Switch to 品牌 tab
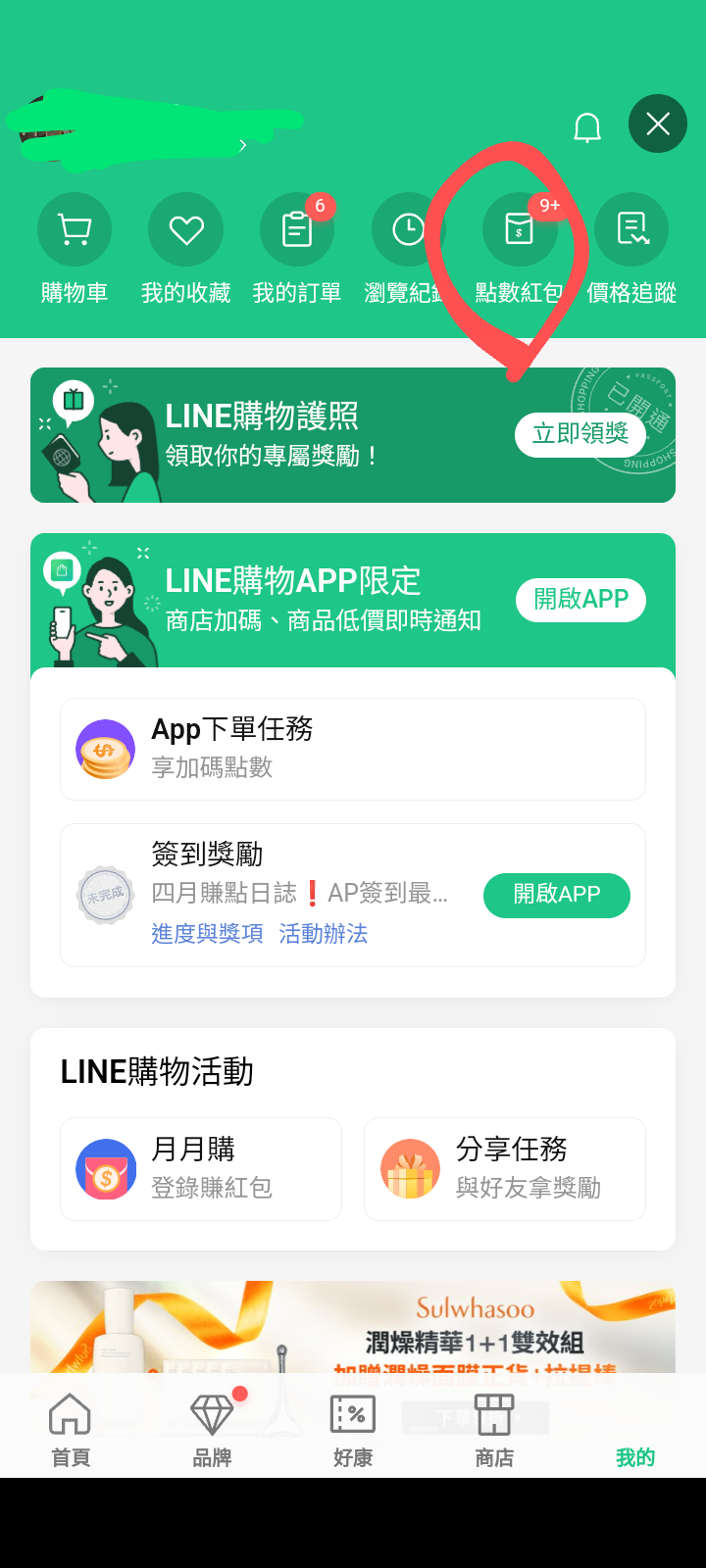The height and width of the screenshot is (1568, 706). click(x=212, y=1431)
